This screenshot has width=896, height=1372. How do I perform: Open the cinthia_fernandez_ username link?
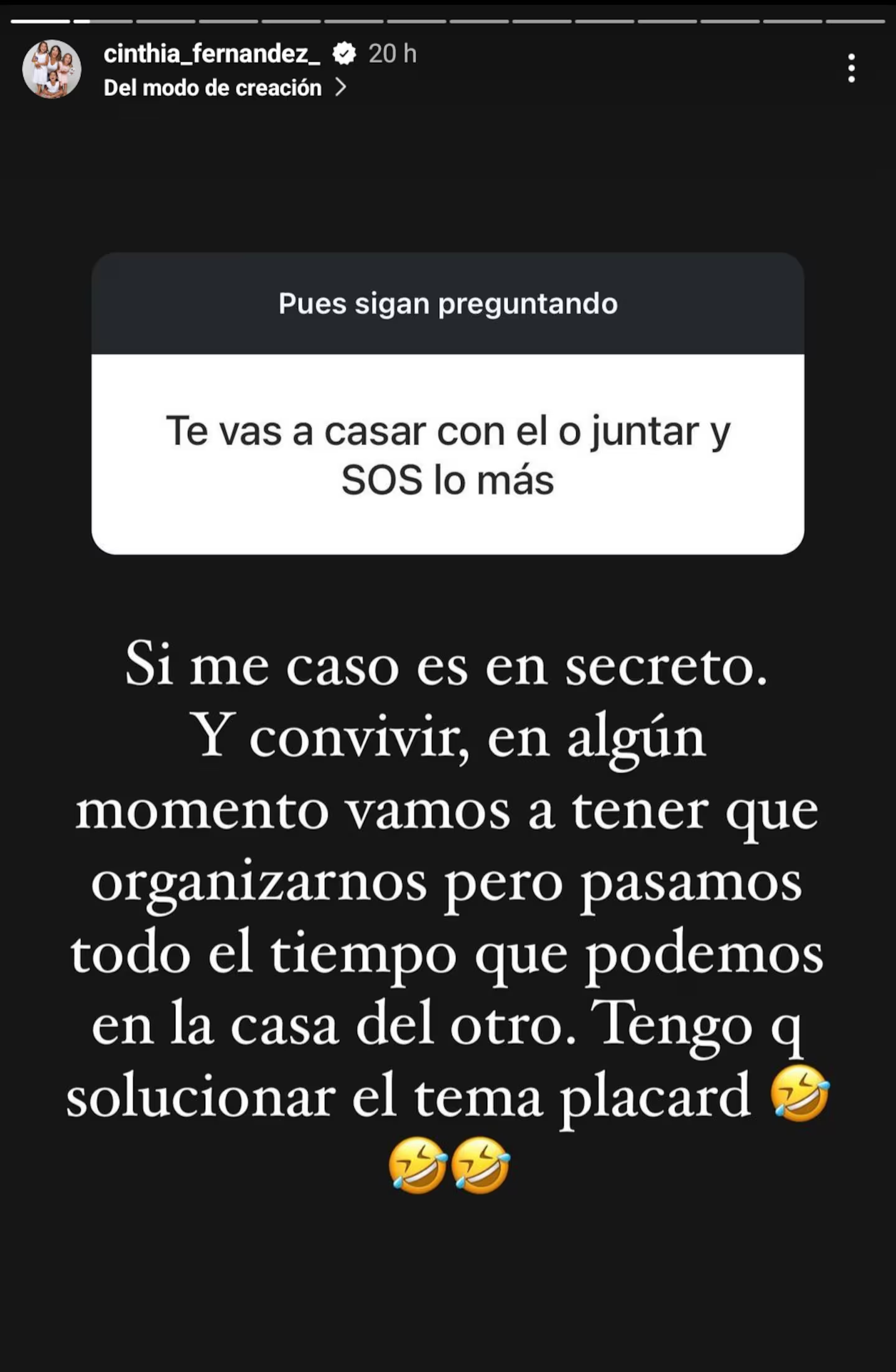pyautogui.click(x=212, y=54)
